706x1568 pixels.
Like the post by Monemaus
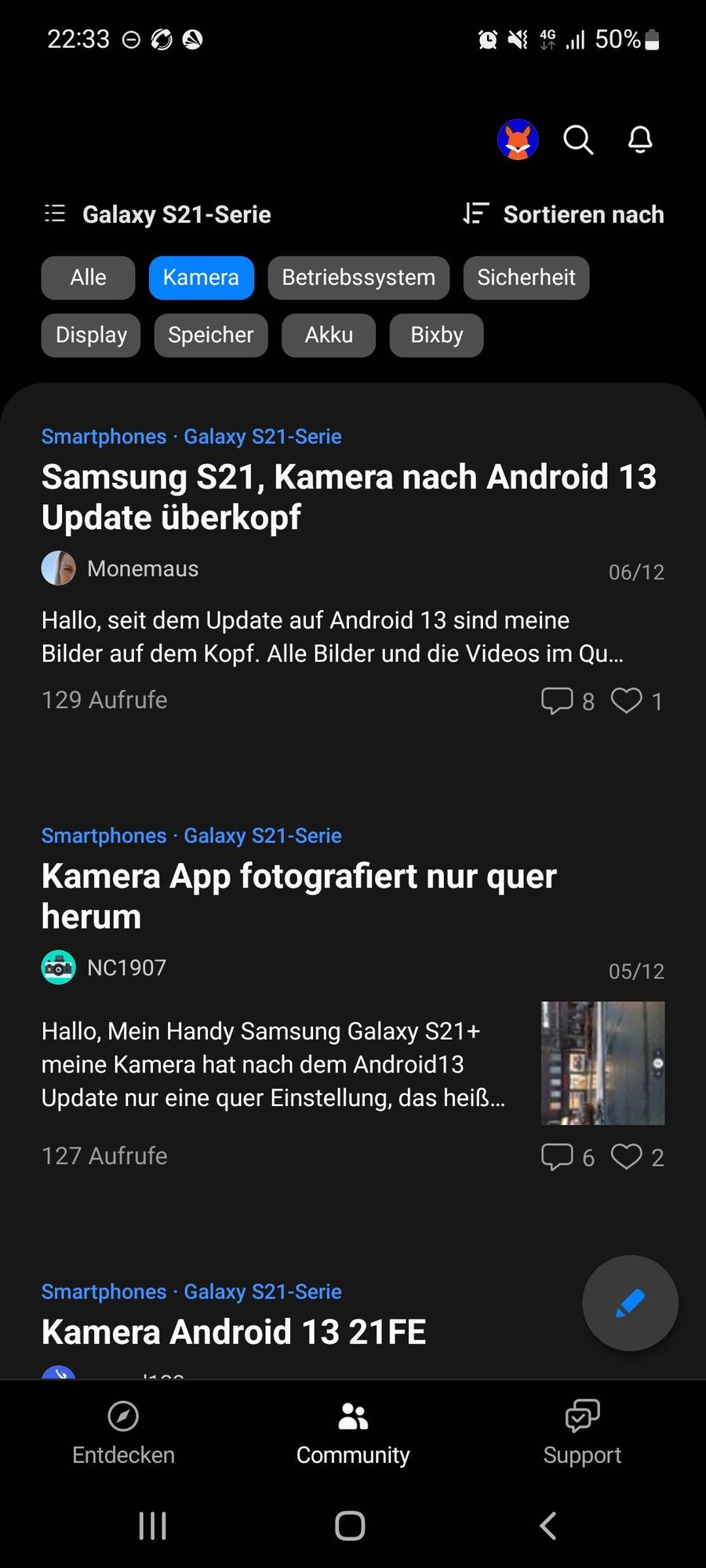(x=627, y=700)
